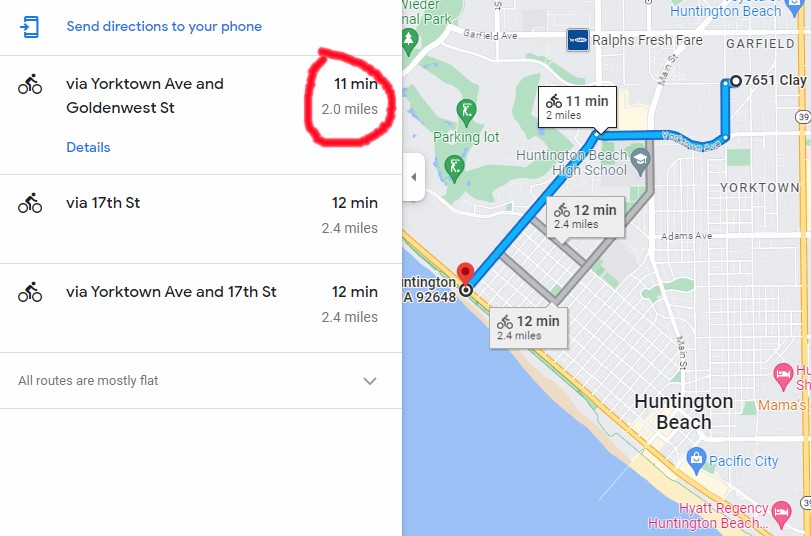The width and height of the screenshot is (811, 536).
Task: Open Details for the Goldenwest St route
Action: (x=88, y=147)
